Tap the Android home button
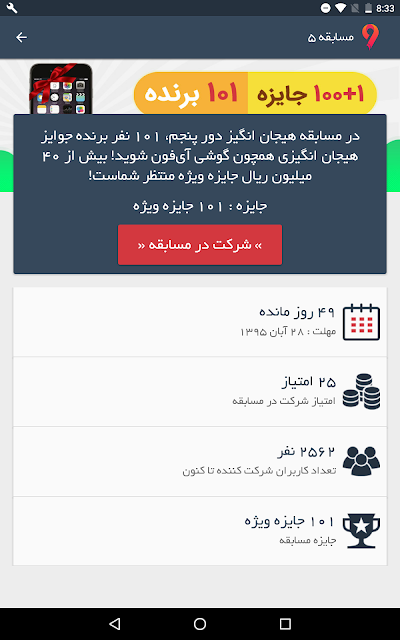The width and height of the screenshot is (400, 640). point(200,623)
